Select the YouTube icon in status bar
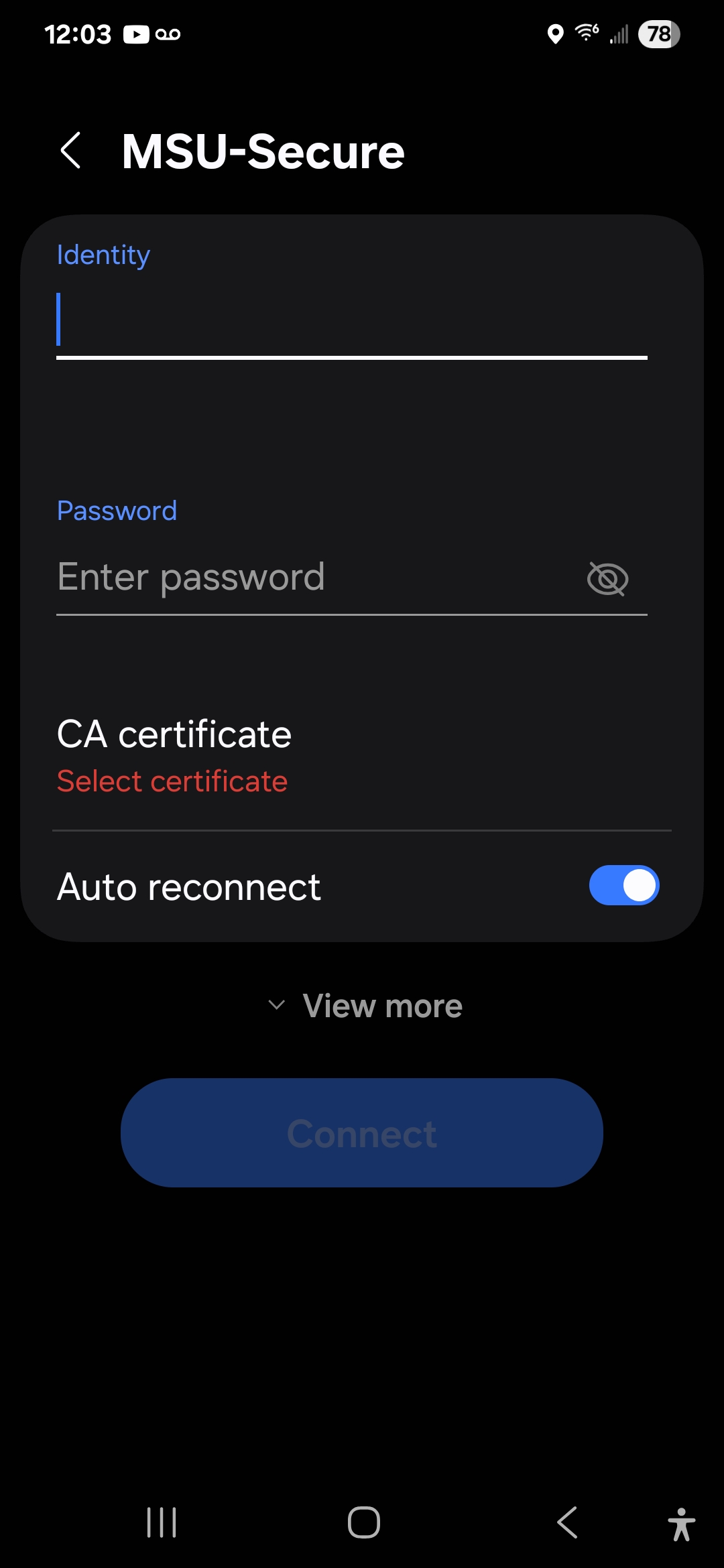The image size is (724, 1568). point(137,34)
